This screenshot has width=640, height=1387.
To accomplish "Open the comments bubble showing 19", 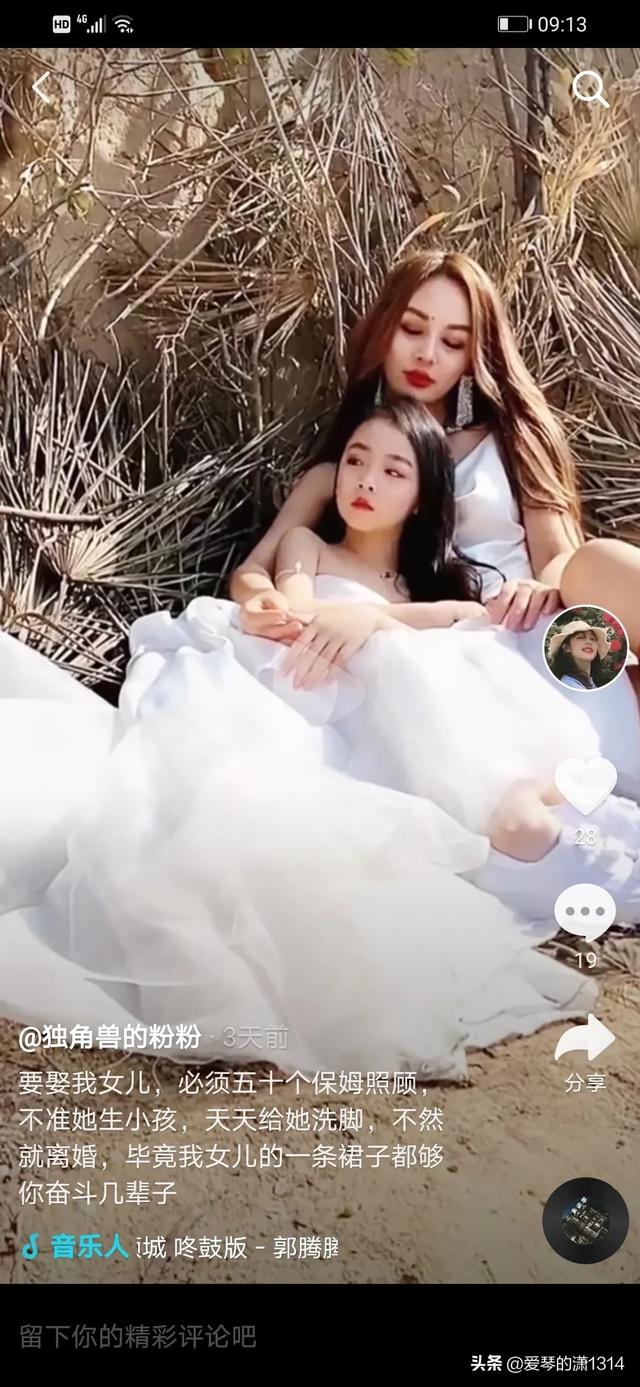I will (585, 914).
